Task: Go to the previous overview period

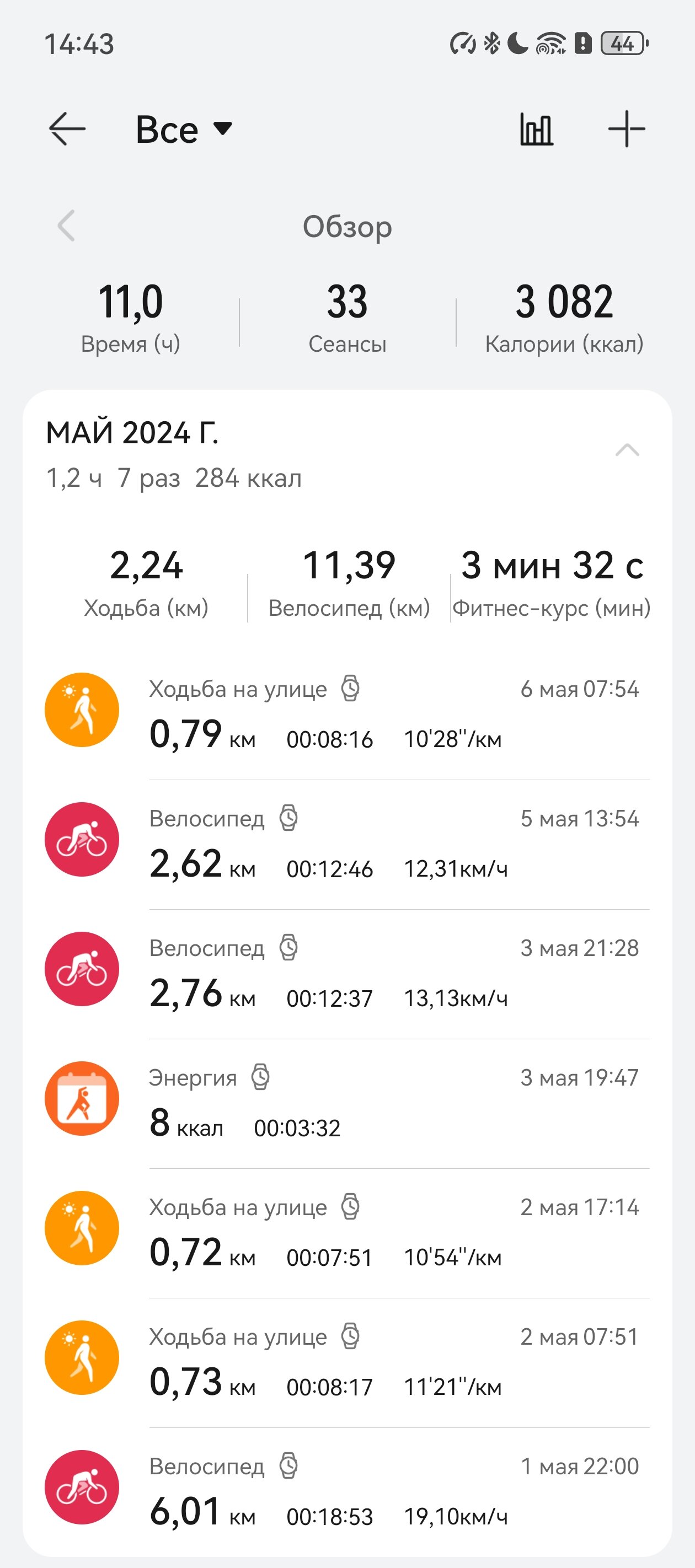Action: (66, 226)
